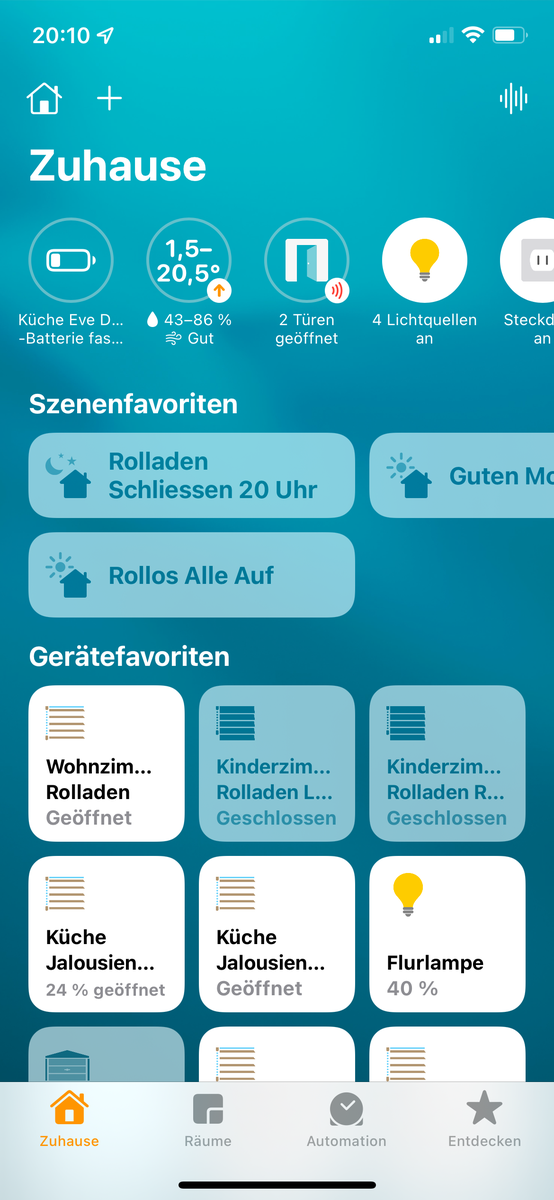Switch to the Automation tab
Viewport: 554px width, 1200px height.
(346, 1120)
